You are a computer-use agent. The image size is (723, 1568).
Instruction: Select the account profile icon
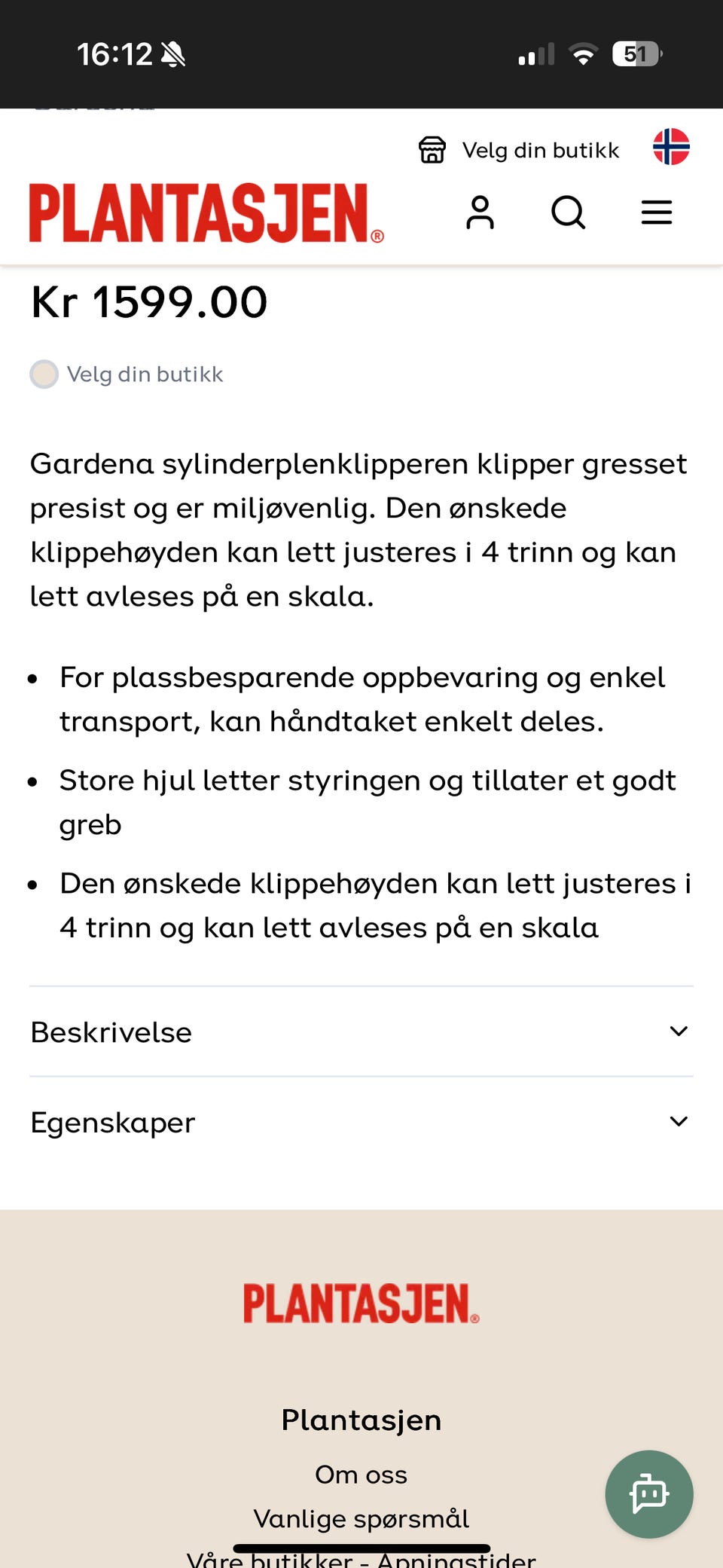pos(480,213)
